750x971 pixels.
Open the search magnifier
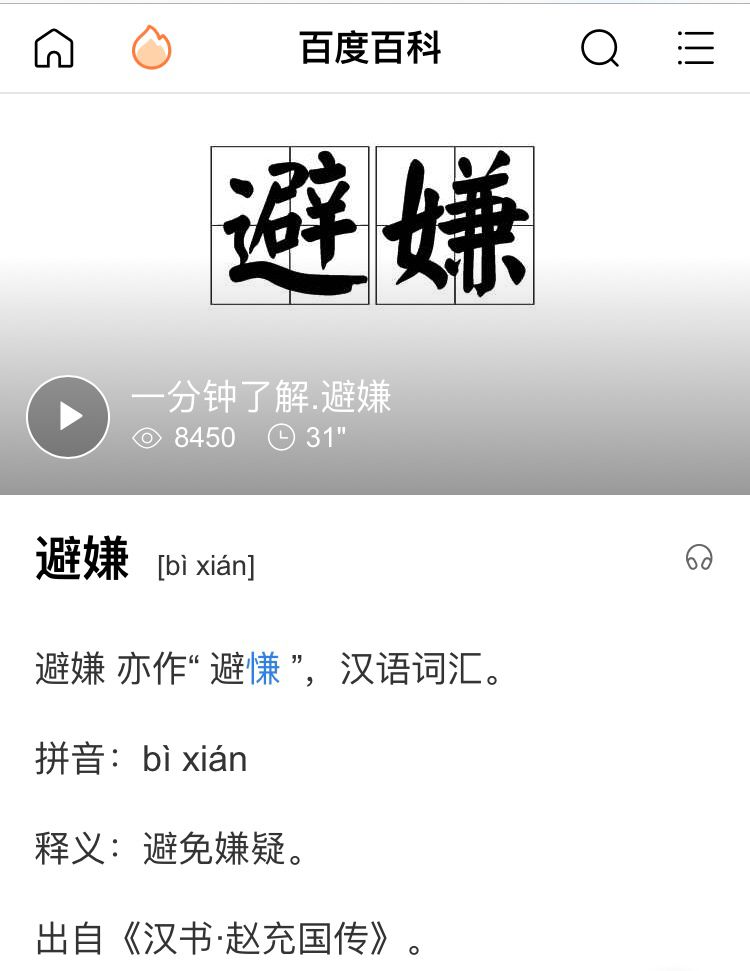[x=600, y=48]
